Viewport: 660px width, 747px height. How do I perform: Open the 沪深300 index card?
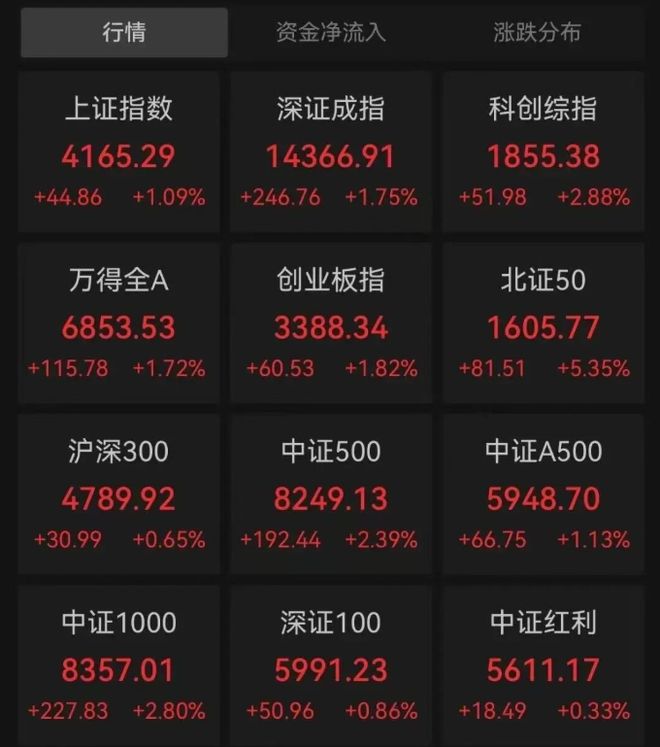pyautogui.click(x=119, y=494)
